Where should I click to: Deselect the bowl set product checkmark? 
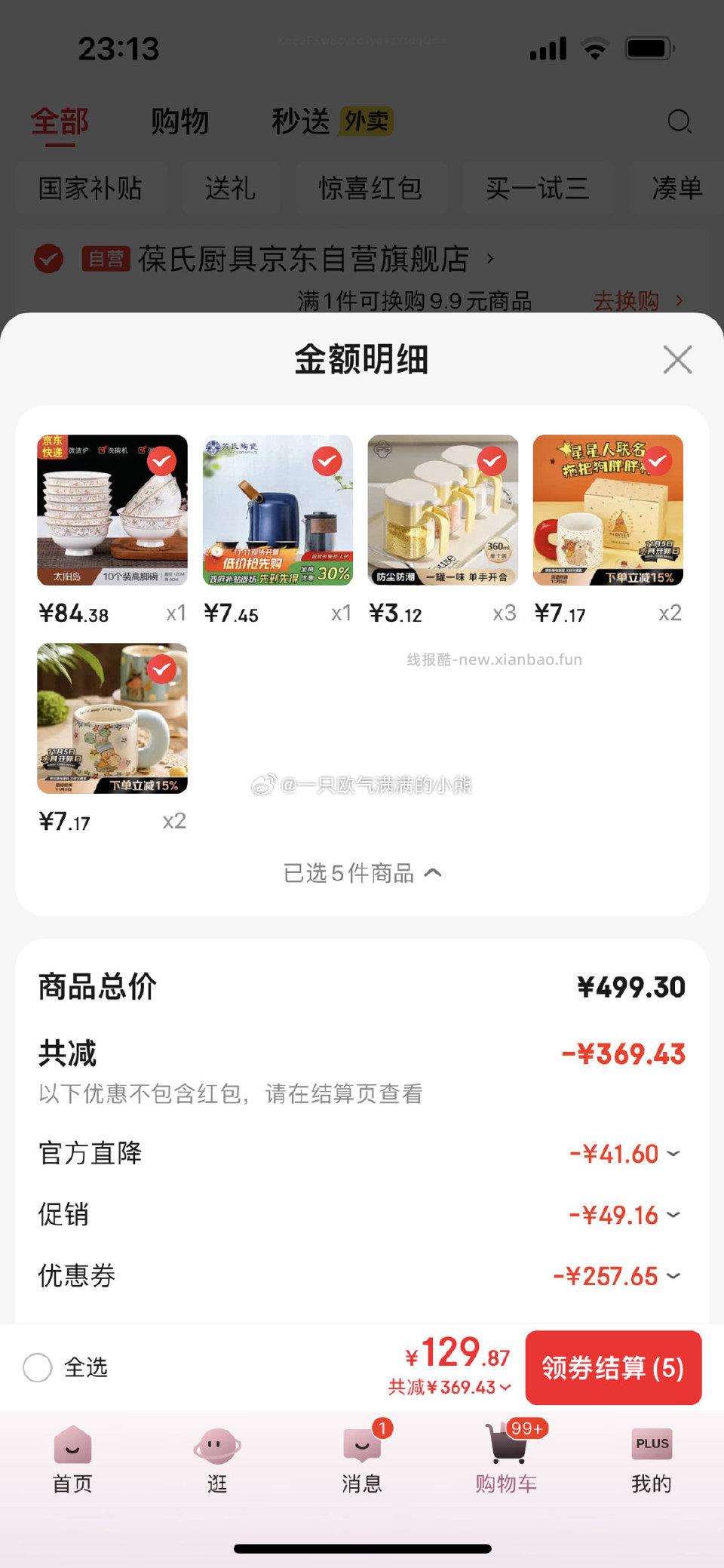tap(163, 463)
